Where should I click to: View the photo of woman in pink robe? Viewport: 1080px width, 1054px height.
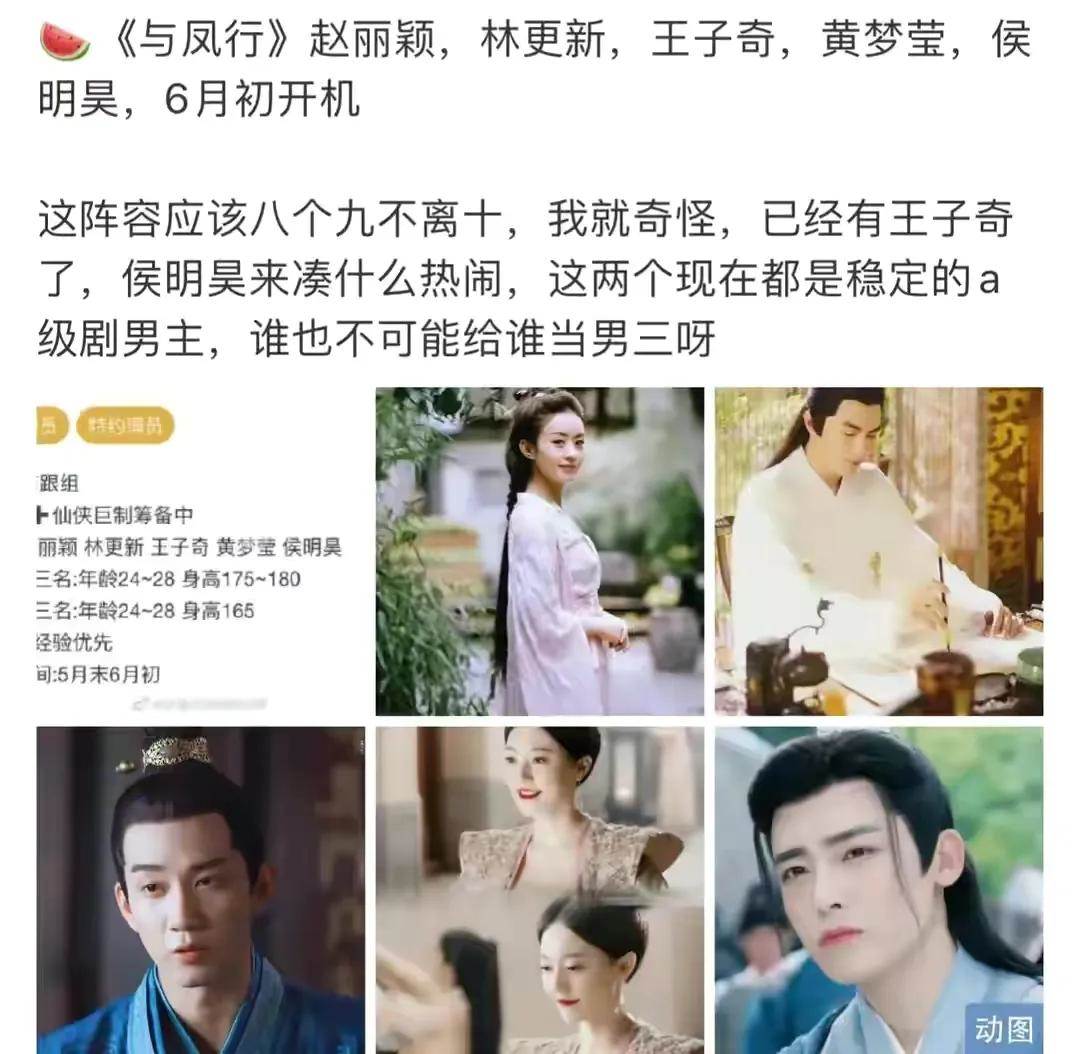click(540, 551)
